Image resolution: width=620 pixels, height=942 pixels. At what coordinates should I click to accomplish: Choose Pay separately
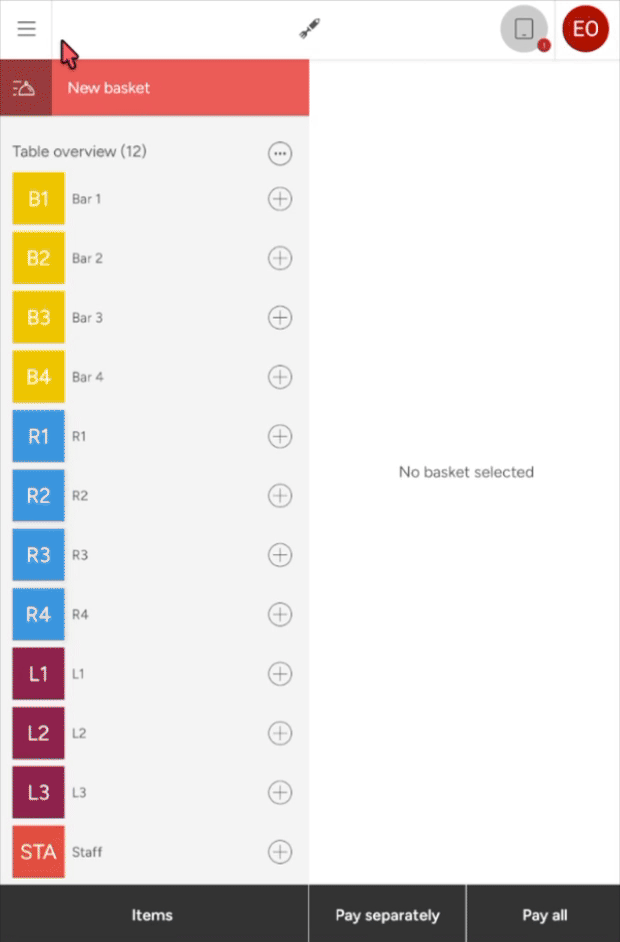(387, 914)
